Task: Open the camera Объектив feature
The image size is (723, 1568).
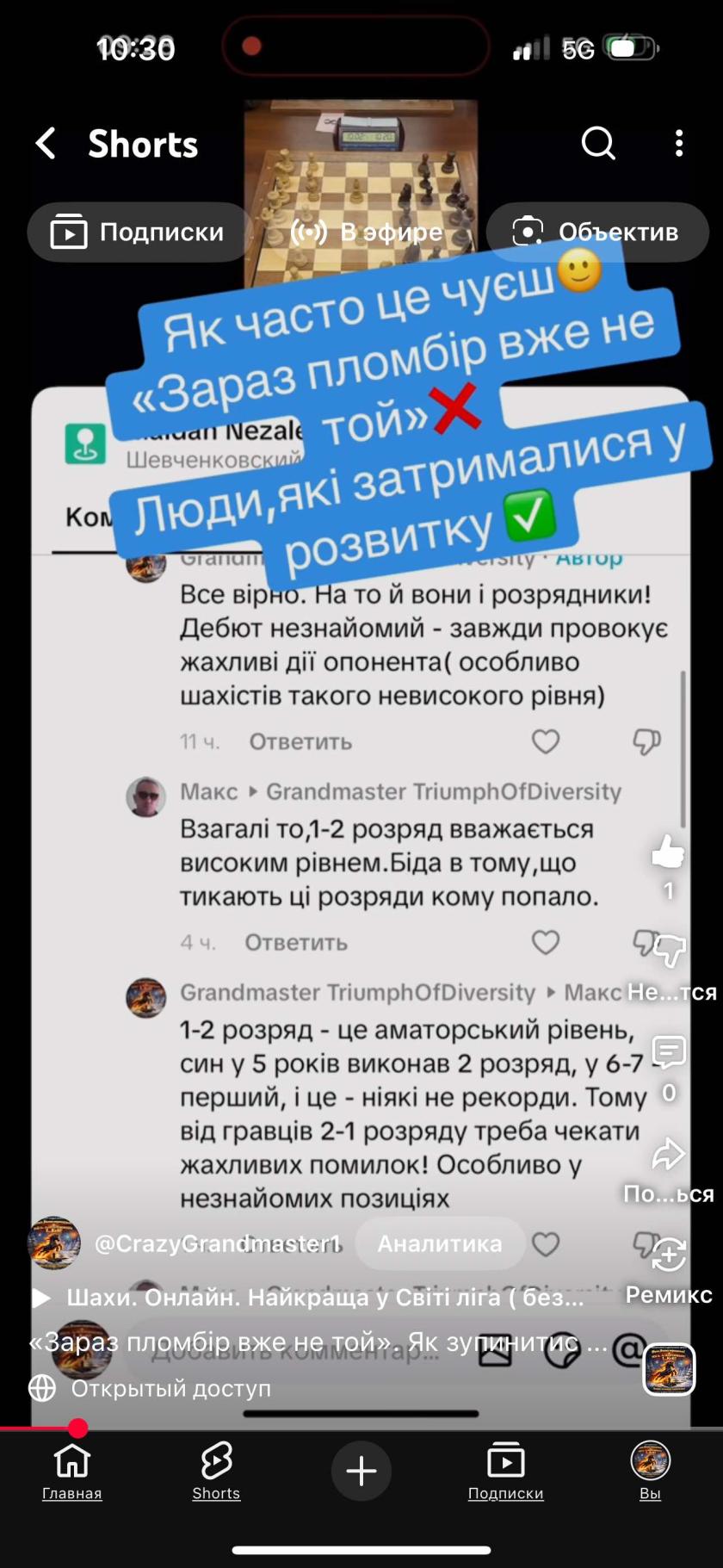Action: coord(597,231)
